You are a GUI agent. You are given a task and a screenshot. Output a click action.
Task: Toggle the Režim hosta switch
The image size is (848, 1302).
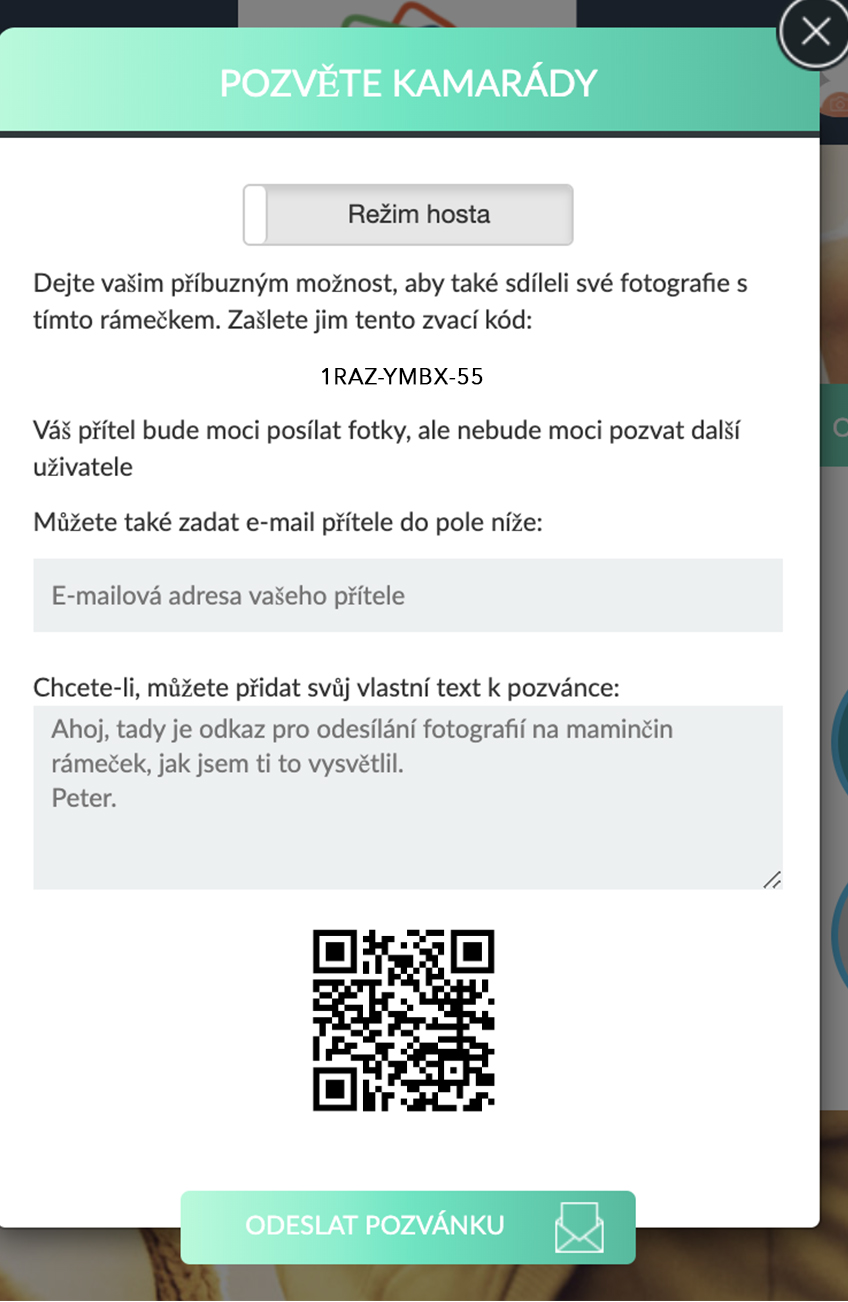[x=407, y=214]
